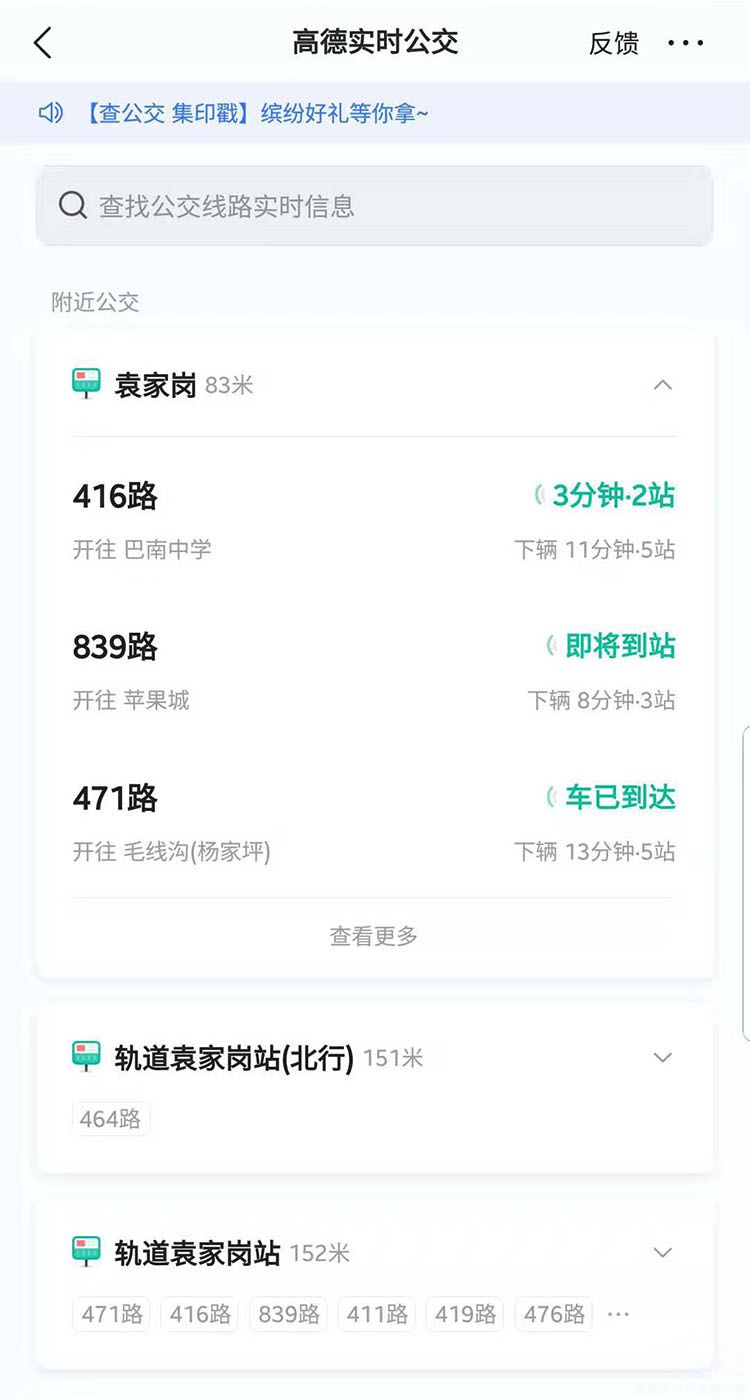Select the 411路 route chip
This screenshot has width=750, height=1400.
pos(377,1313)
